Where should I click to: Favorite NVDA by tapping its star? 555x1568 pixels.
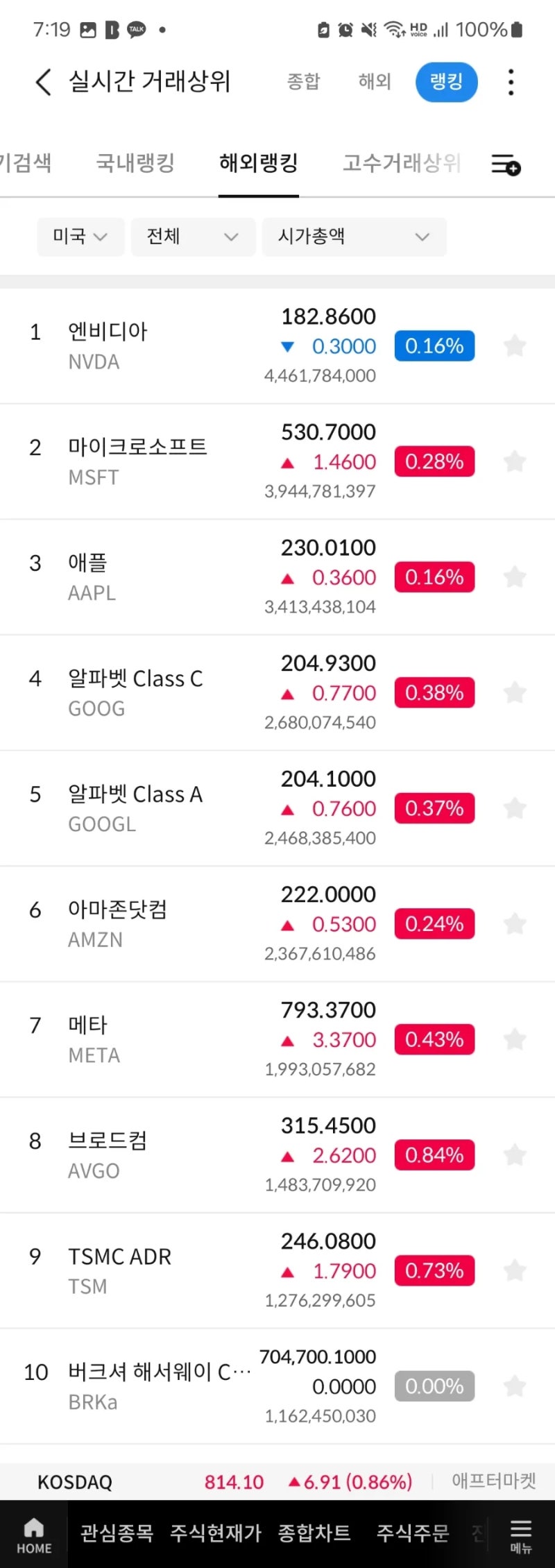(515, 346)
